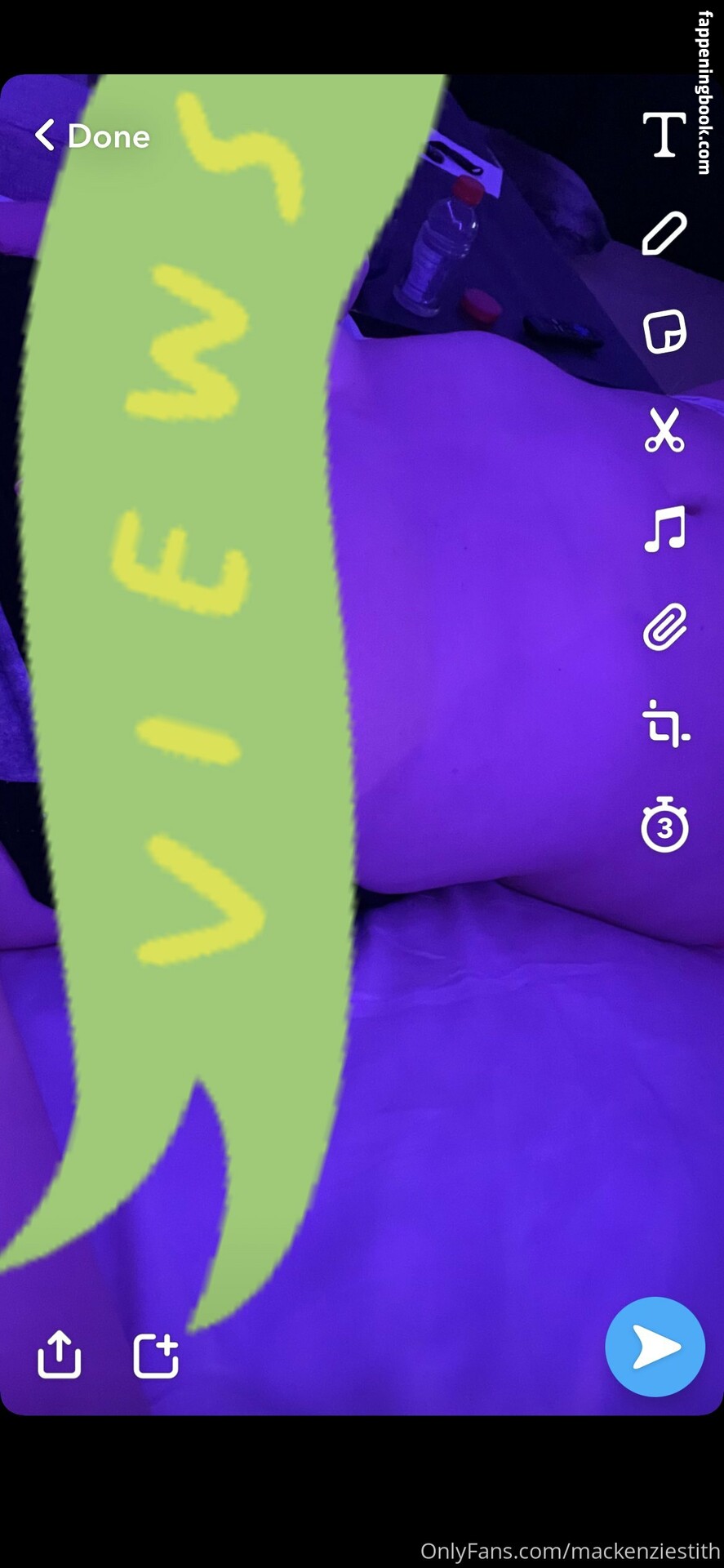Add text with the T tool

(x=664, y=136)
